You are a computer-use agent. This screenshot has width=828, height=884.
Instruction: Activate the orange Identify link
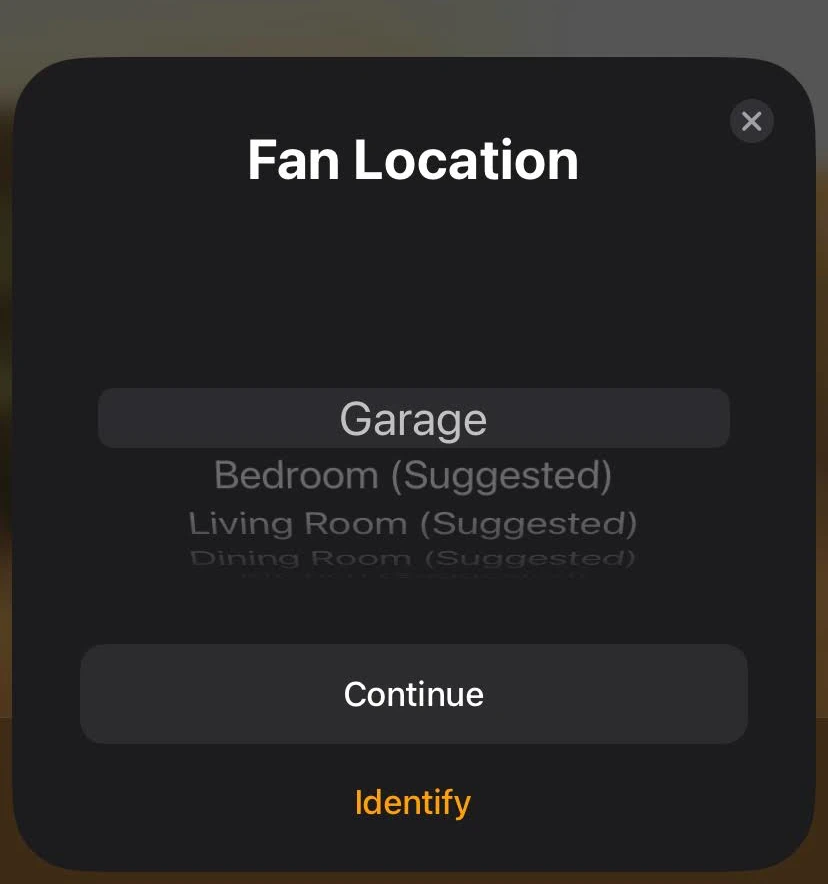coord(413,802)
